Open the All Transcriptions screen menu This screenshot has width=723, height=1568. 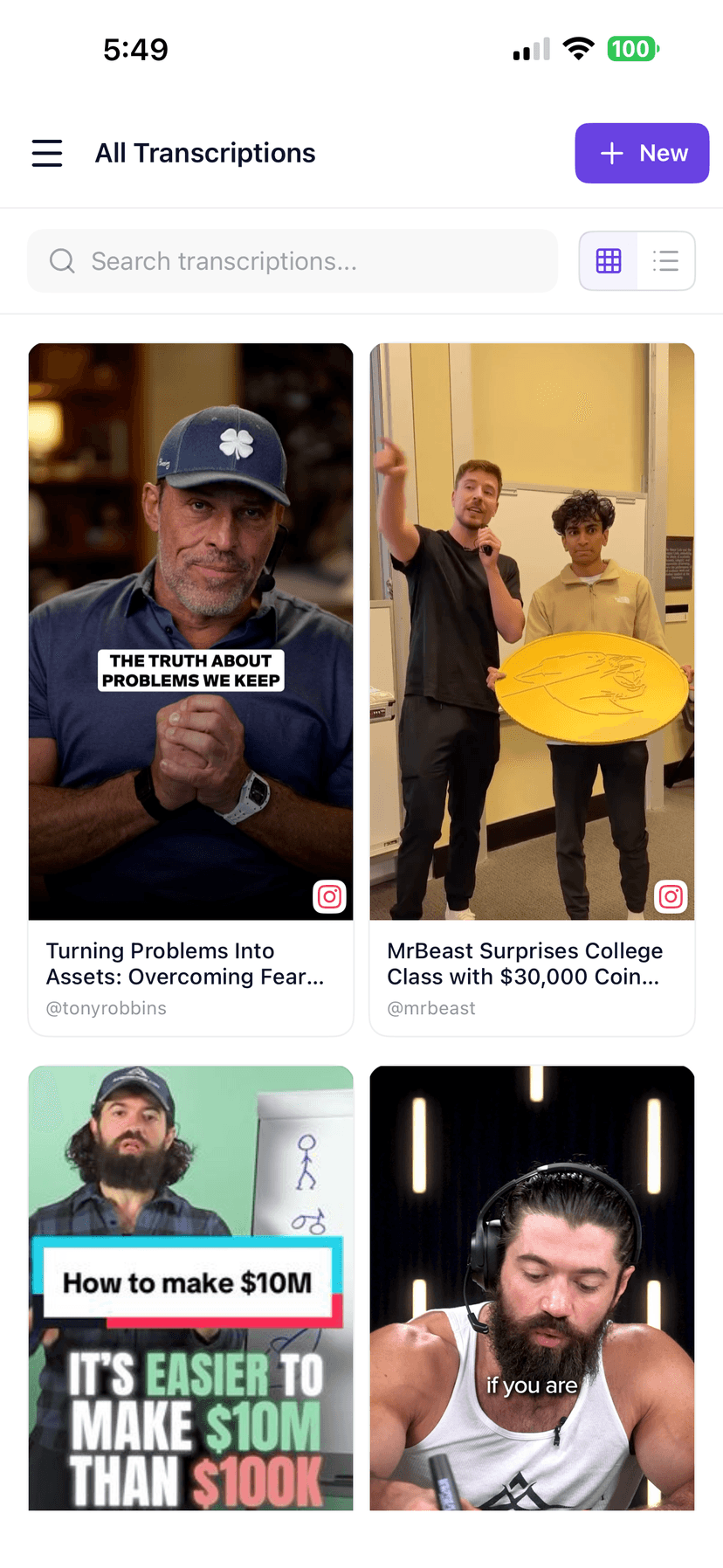point(46,153)
